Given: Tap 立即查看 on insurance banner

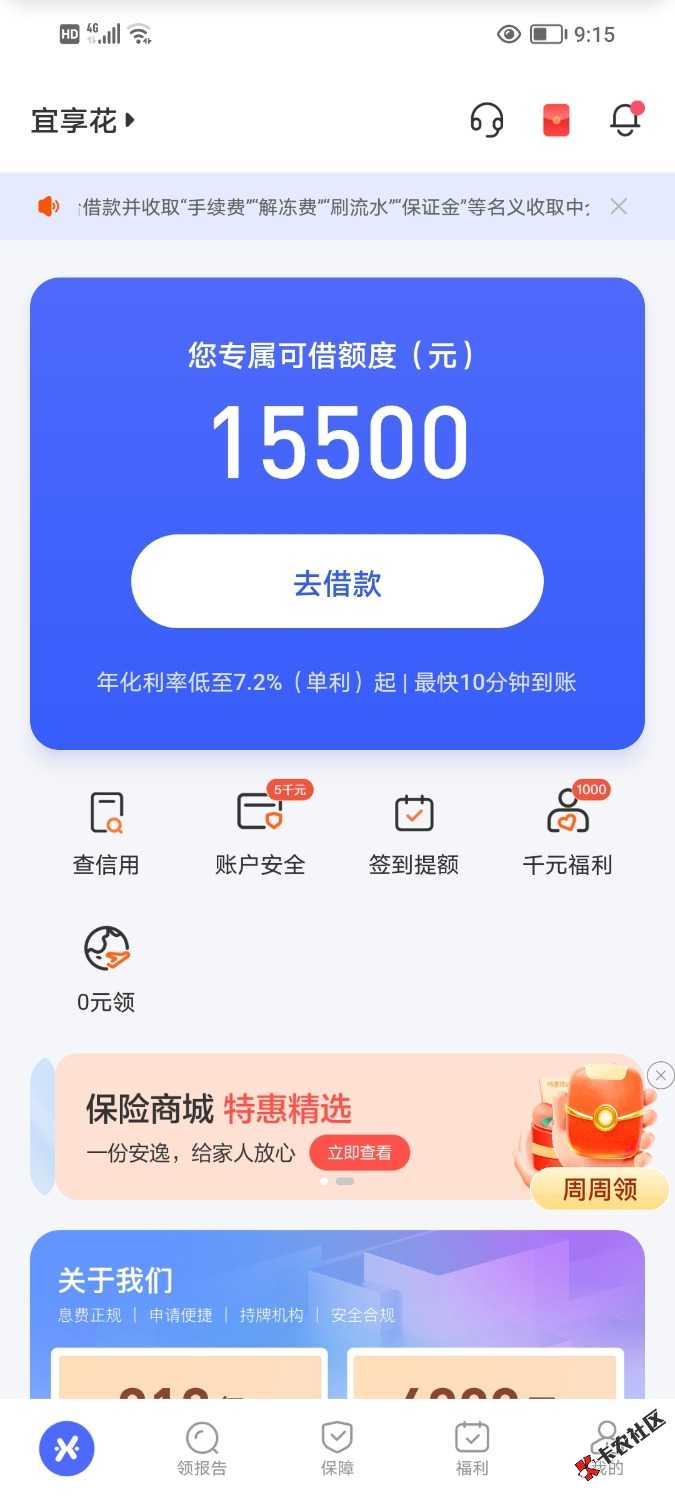Looking at the screenshot, I should point(359,1153).
